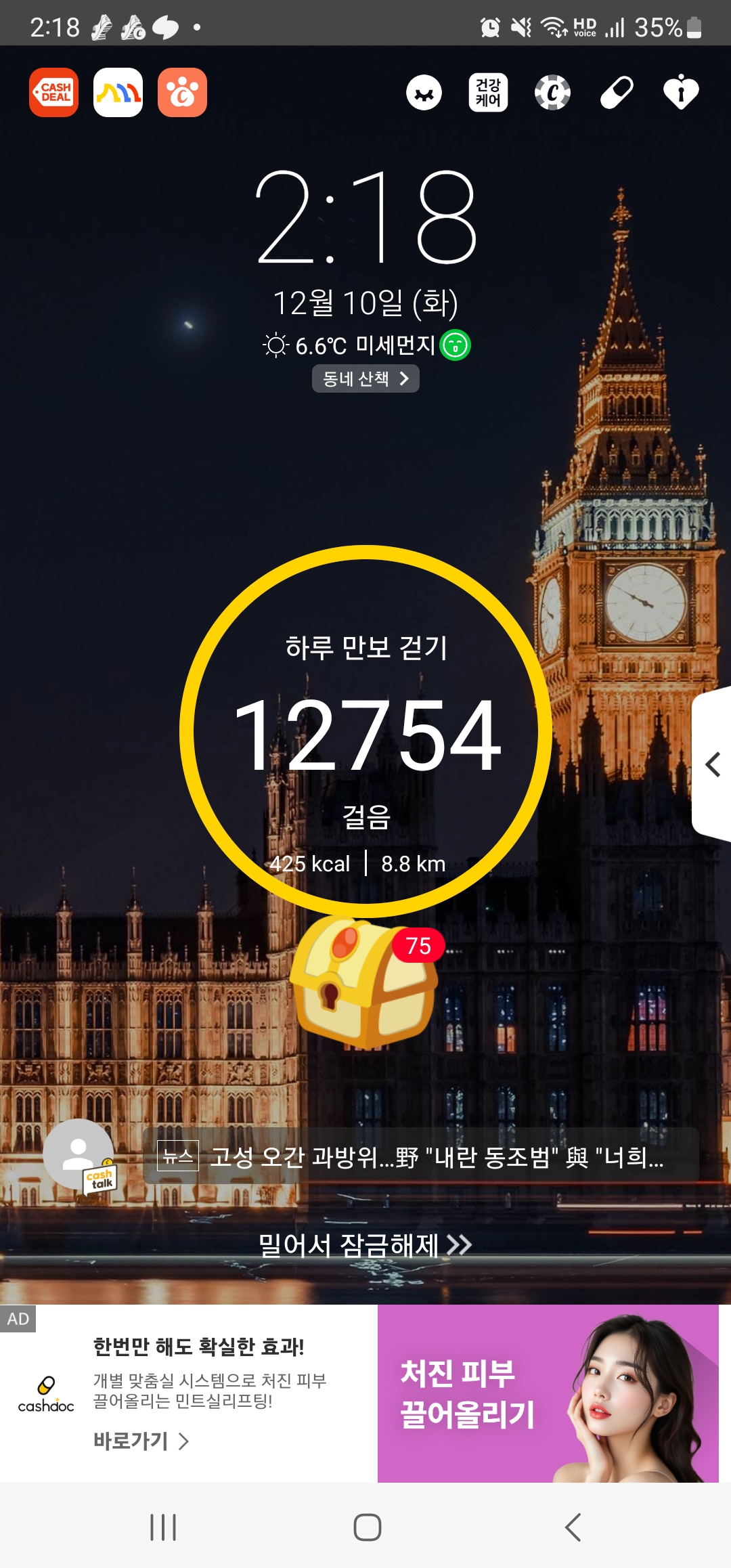
Task: Tap the white colorful wave icon
Action: (118, 93)
